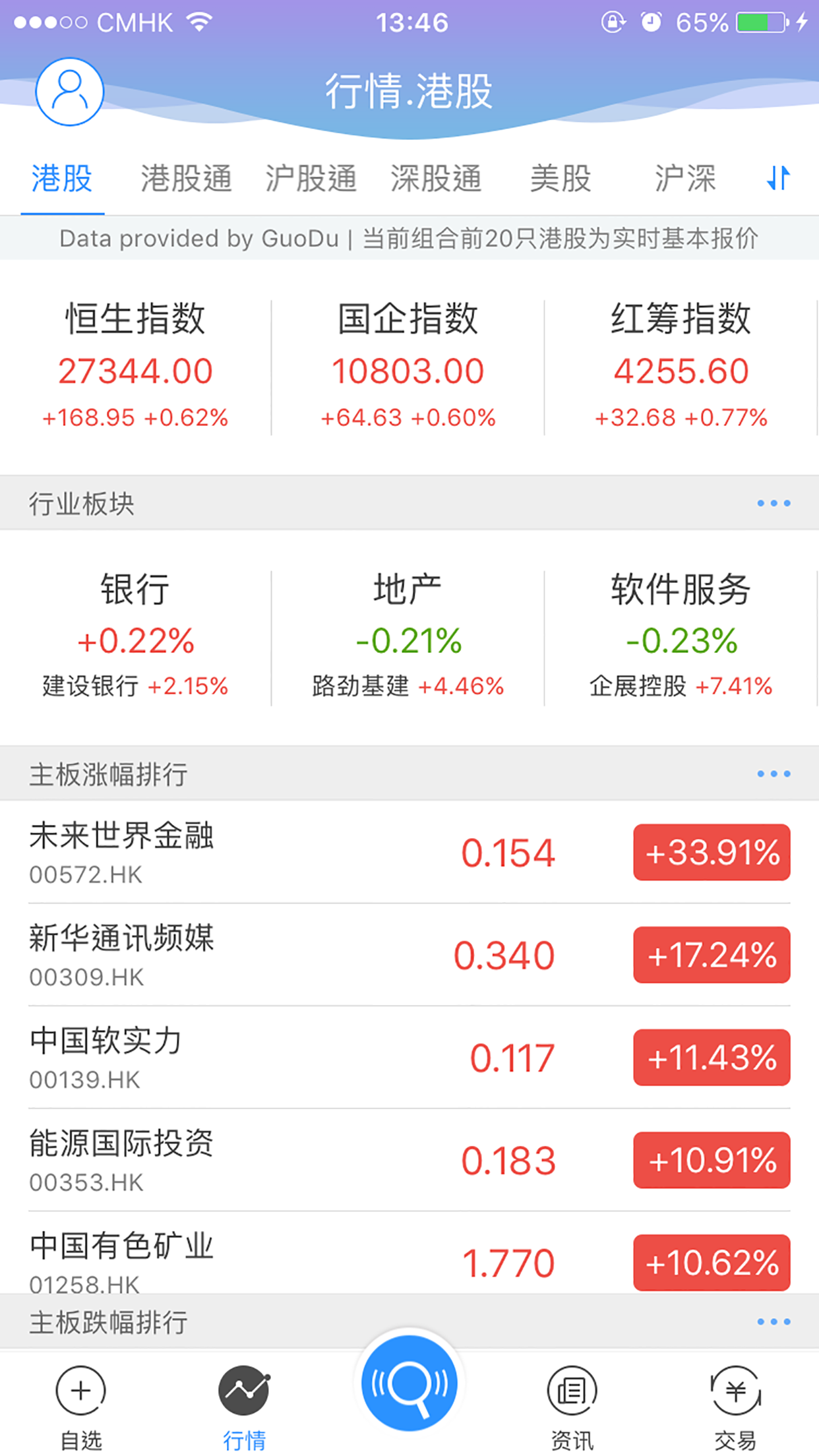
Task: Tap the Wi-Fi icon in status bar
Action: (x=197, y=21)
